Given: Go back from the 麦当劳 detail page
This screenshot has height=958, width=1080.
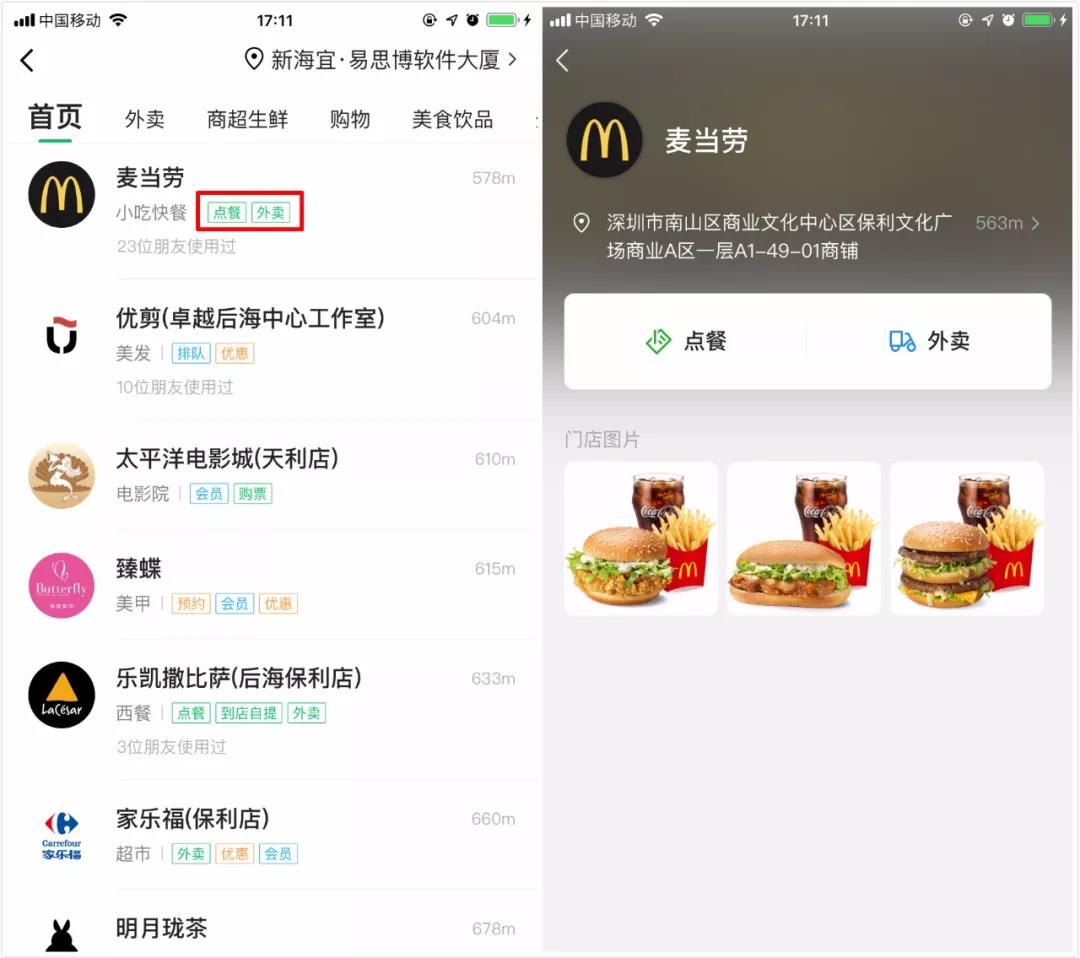Looking at the screenshot, I should point(563,60).
